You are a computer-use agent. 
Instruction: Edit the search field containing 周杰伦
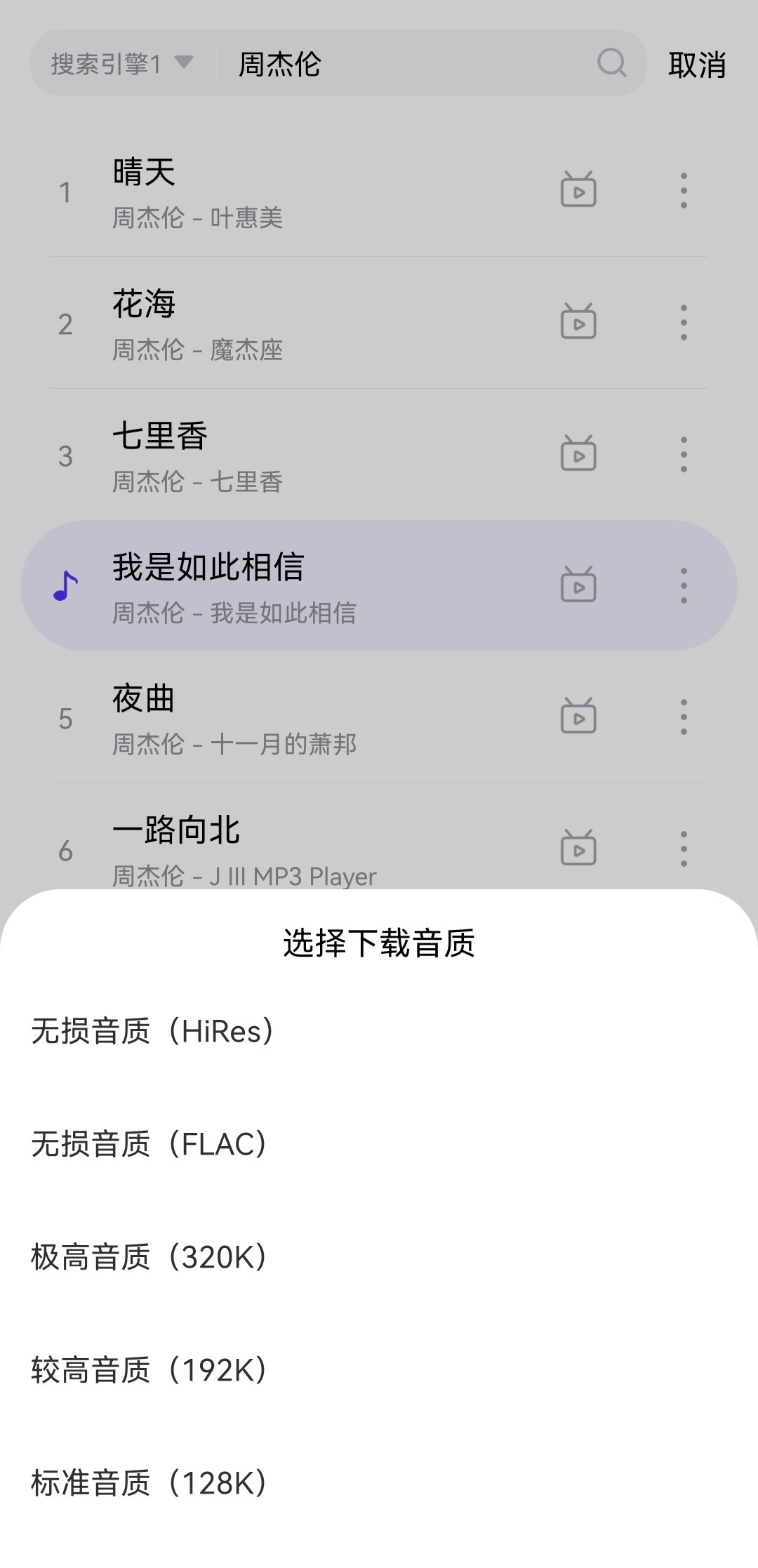[407, 64]
